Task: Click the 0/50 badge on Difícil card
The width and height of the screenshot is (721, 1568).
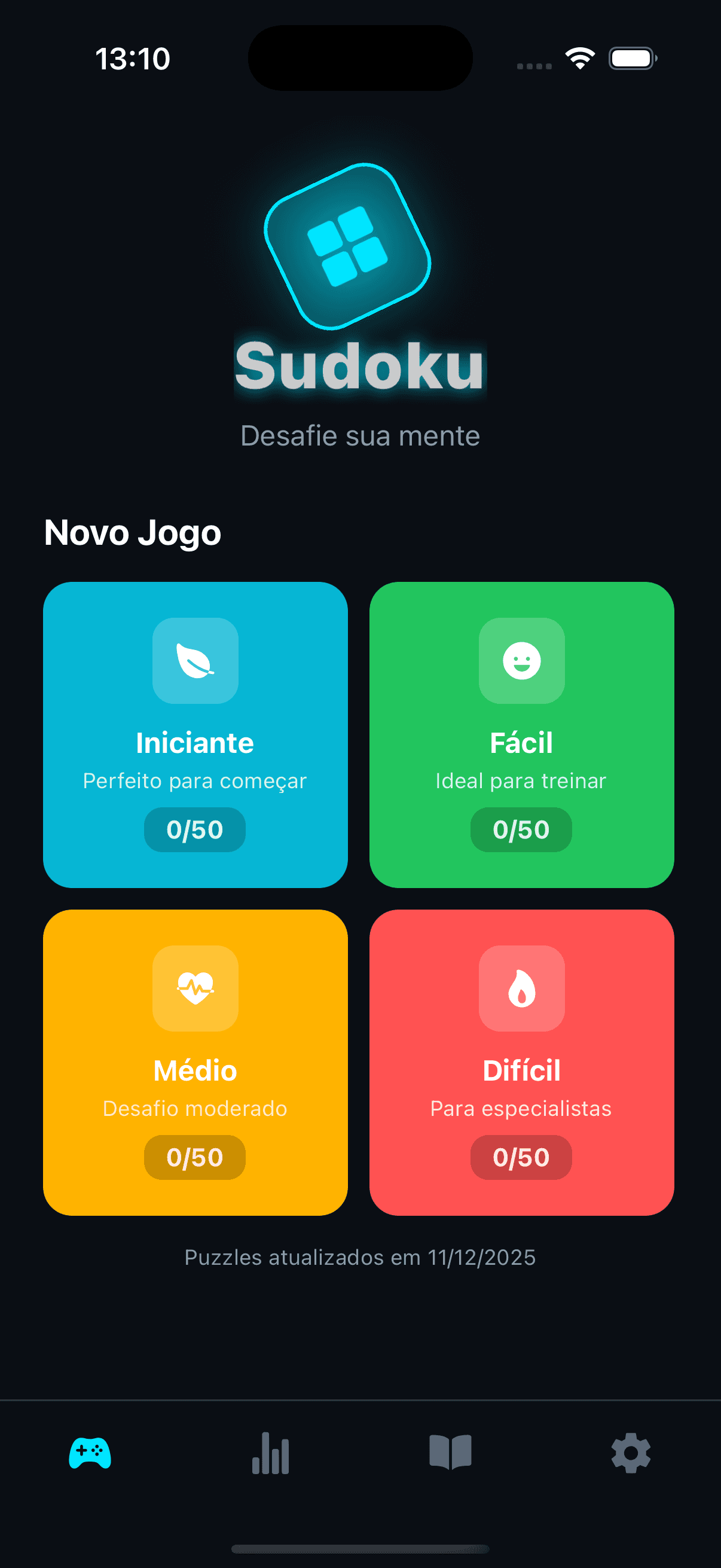Action: pos(522,1157)
